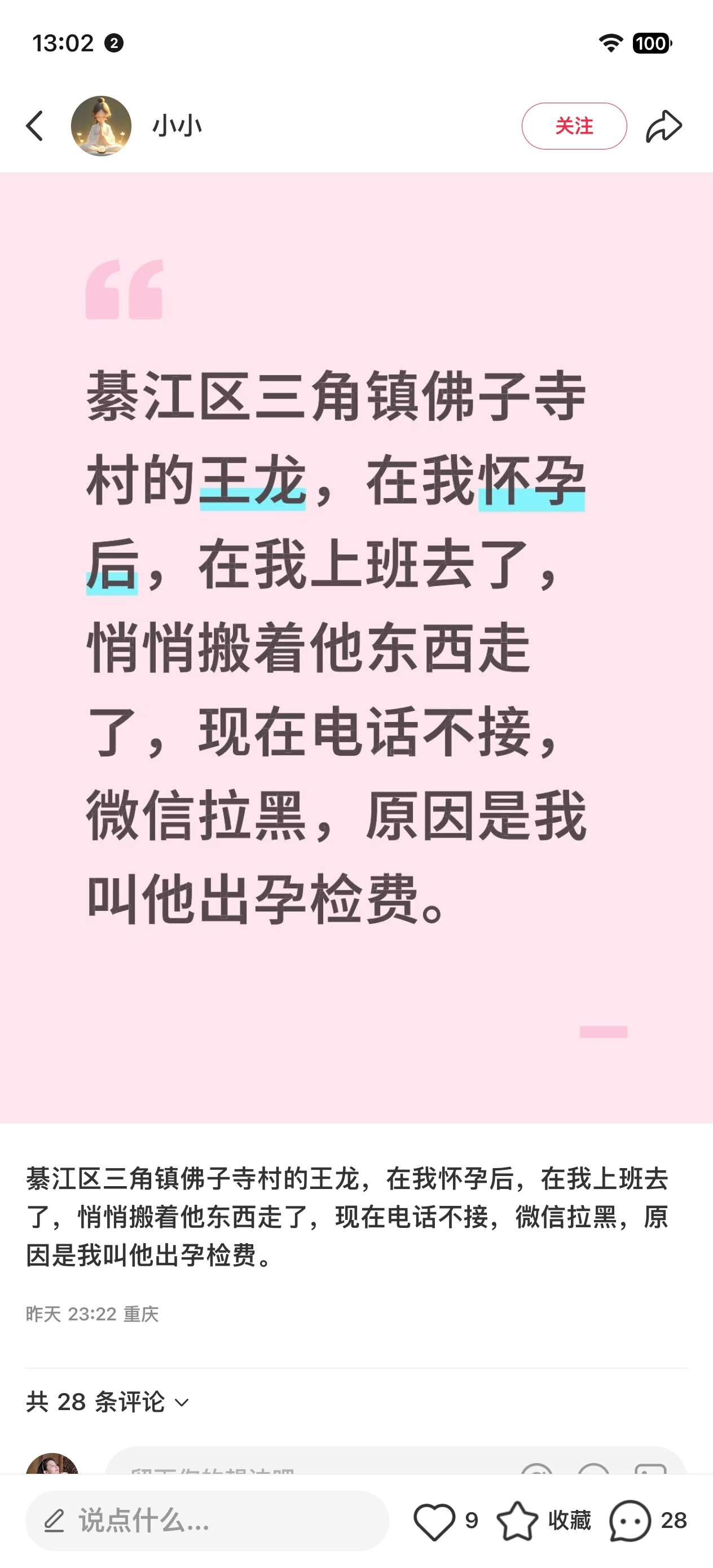The height and width of the screenshot is (1568, 713).
Task: Share this post
Action: [x=664, y=126]
